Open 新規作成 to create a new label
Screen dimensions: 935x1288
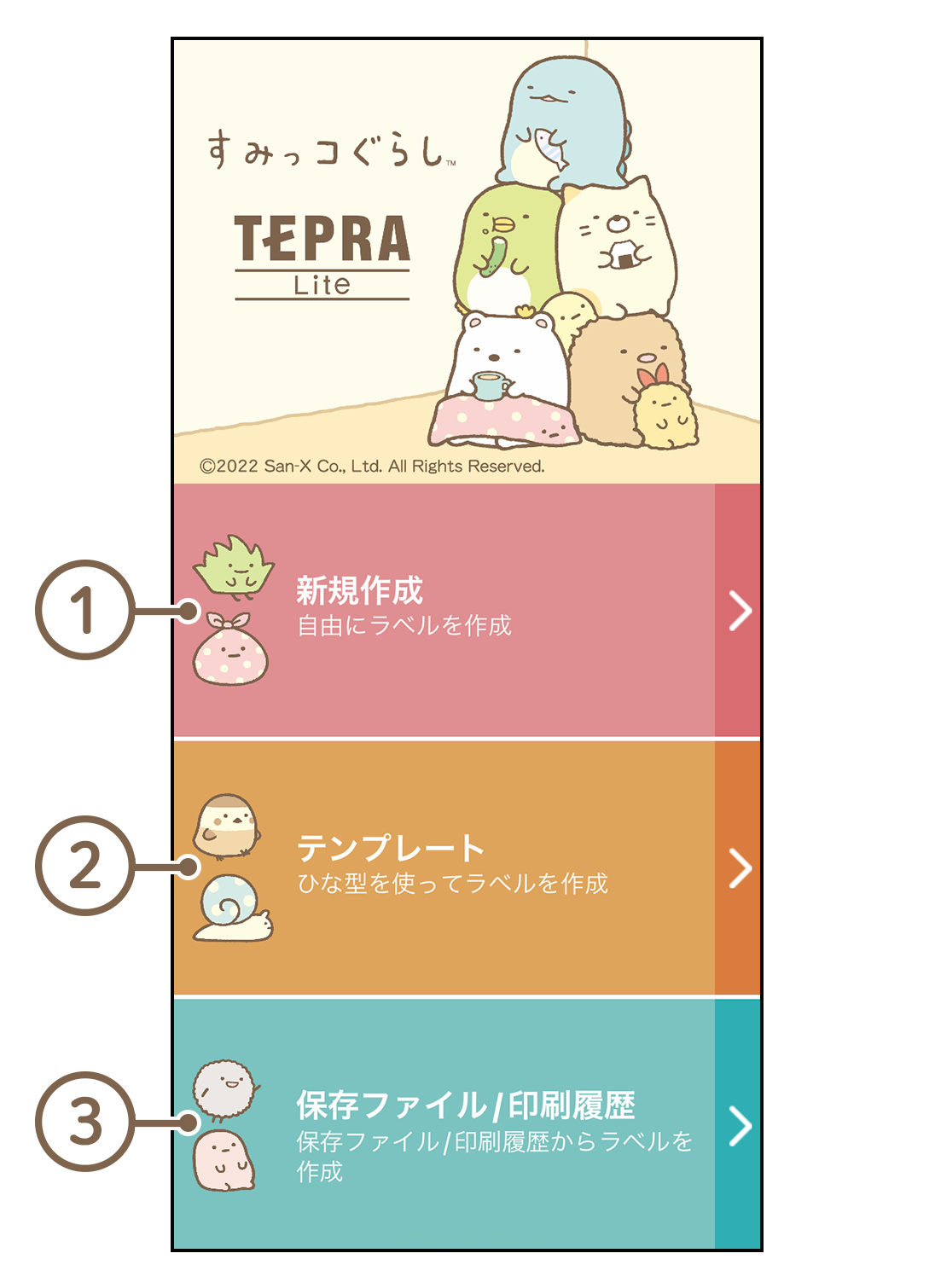coord(466,610)
